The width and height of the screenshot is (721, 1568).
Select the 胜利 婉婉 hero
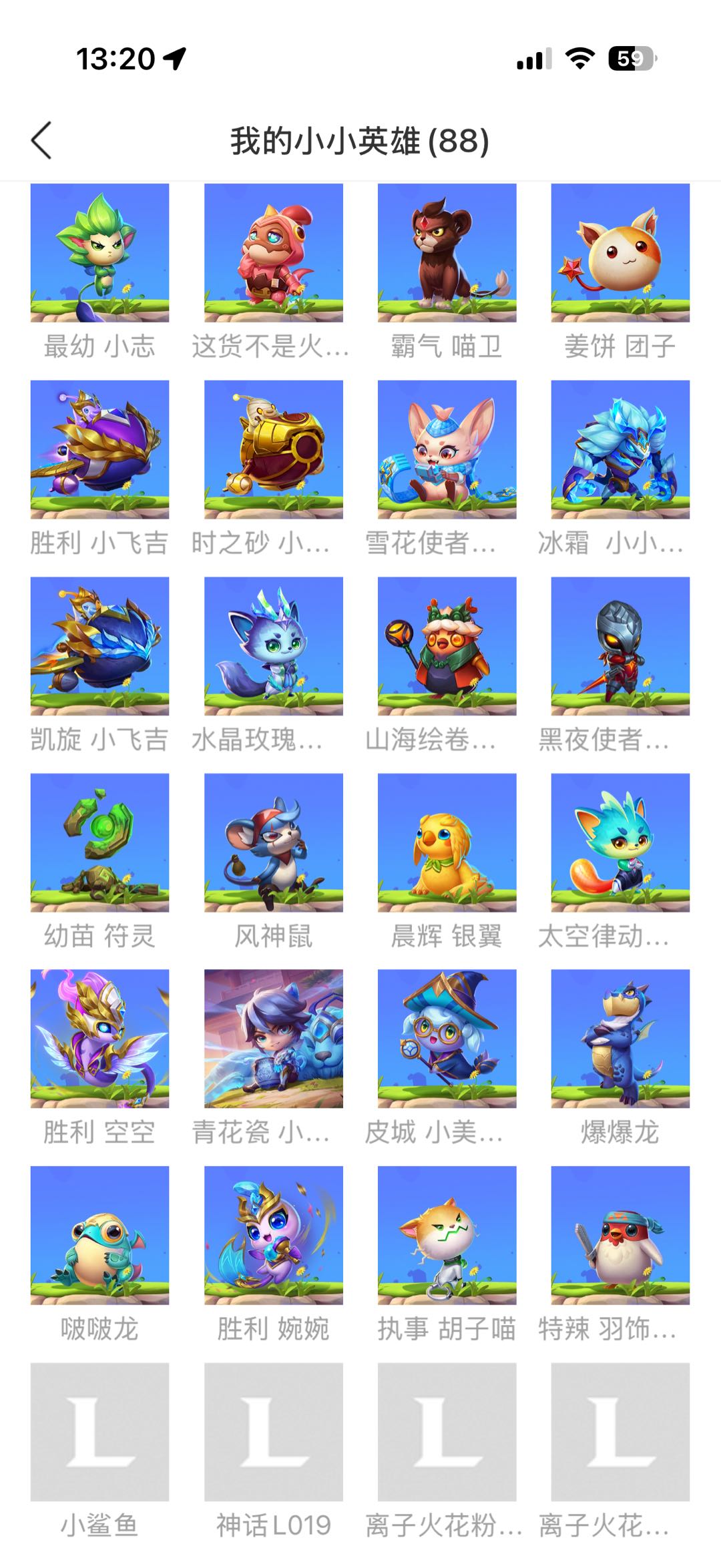click(273, 1235)
